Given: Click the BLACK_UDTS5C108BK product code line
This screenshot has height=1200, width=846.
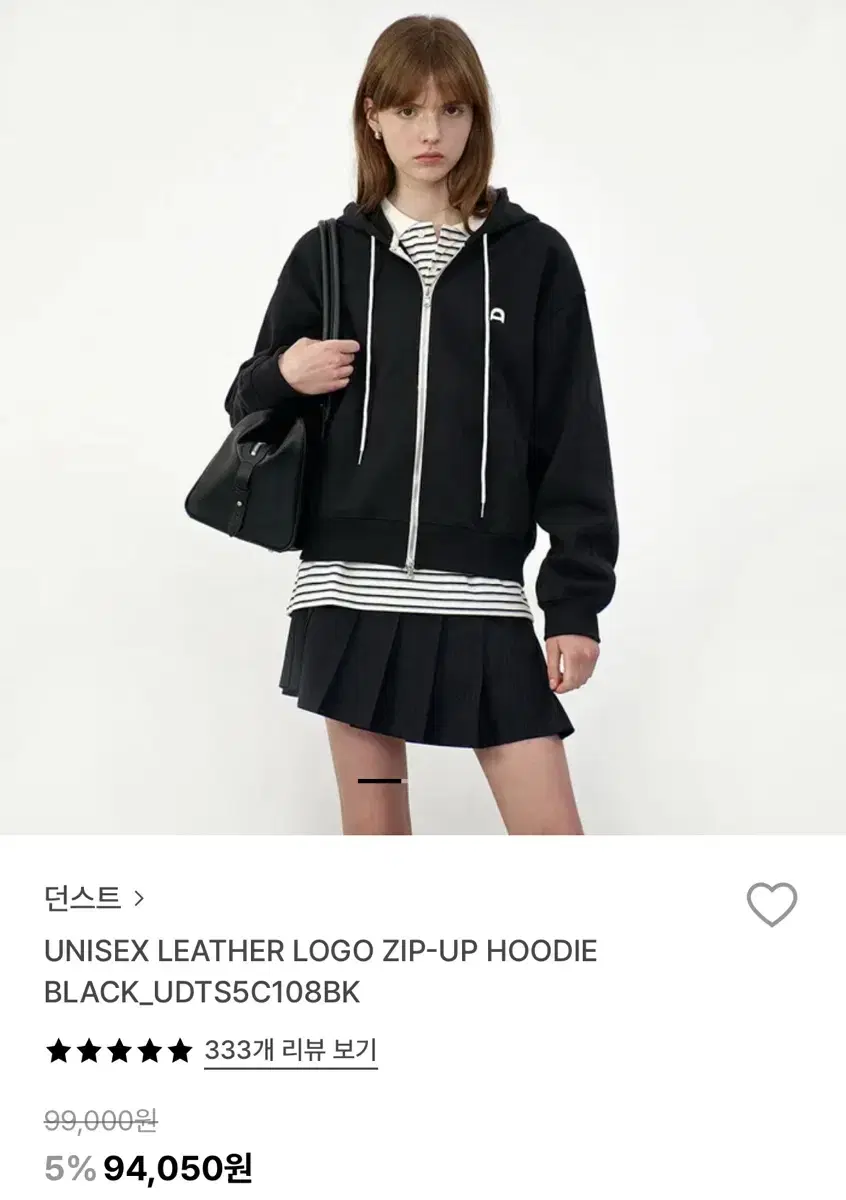Looking at the screenshot, I should point(197,995).
